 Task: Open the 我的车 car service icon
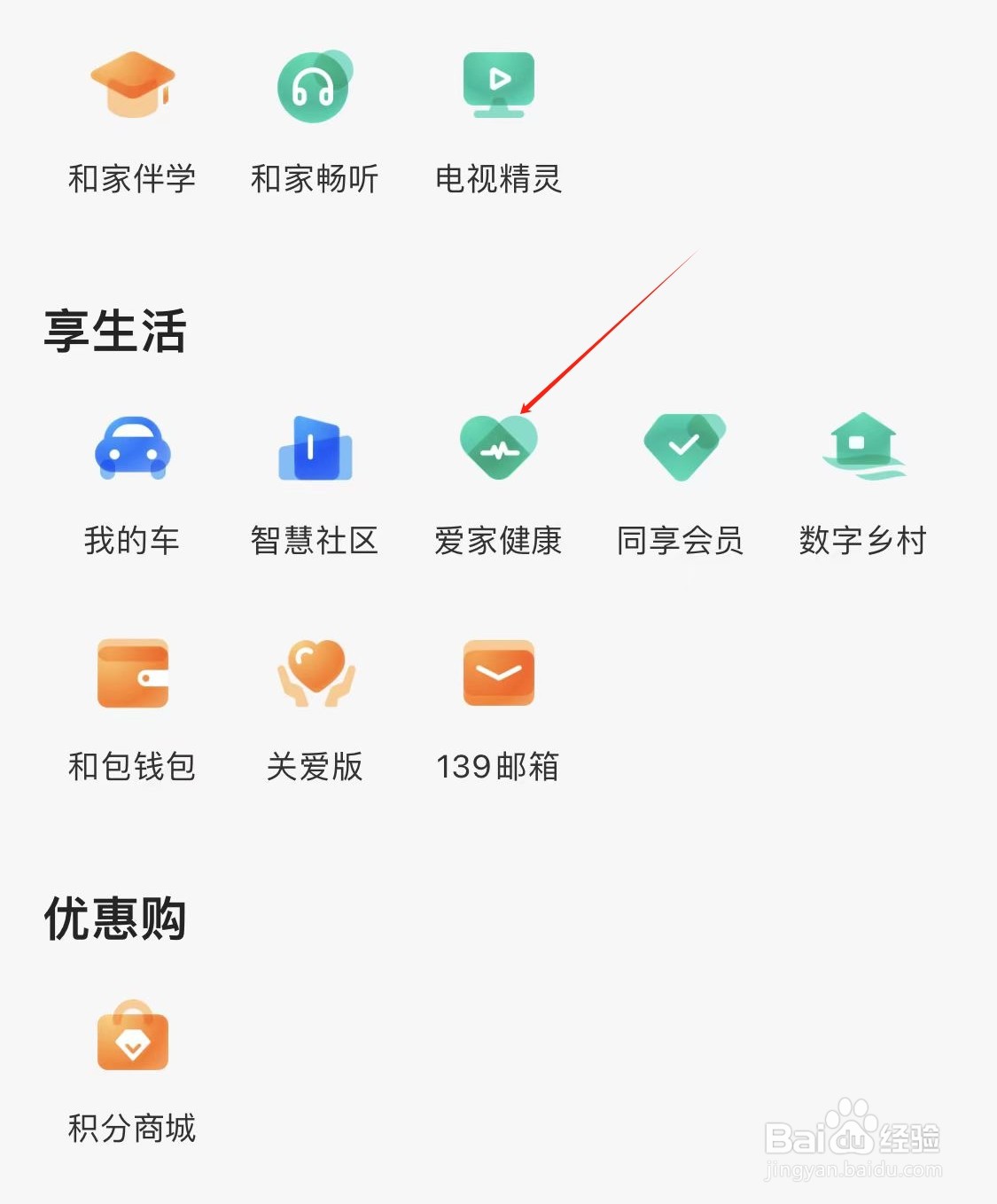click(133, 448)
